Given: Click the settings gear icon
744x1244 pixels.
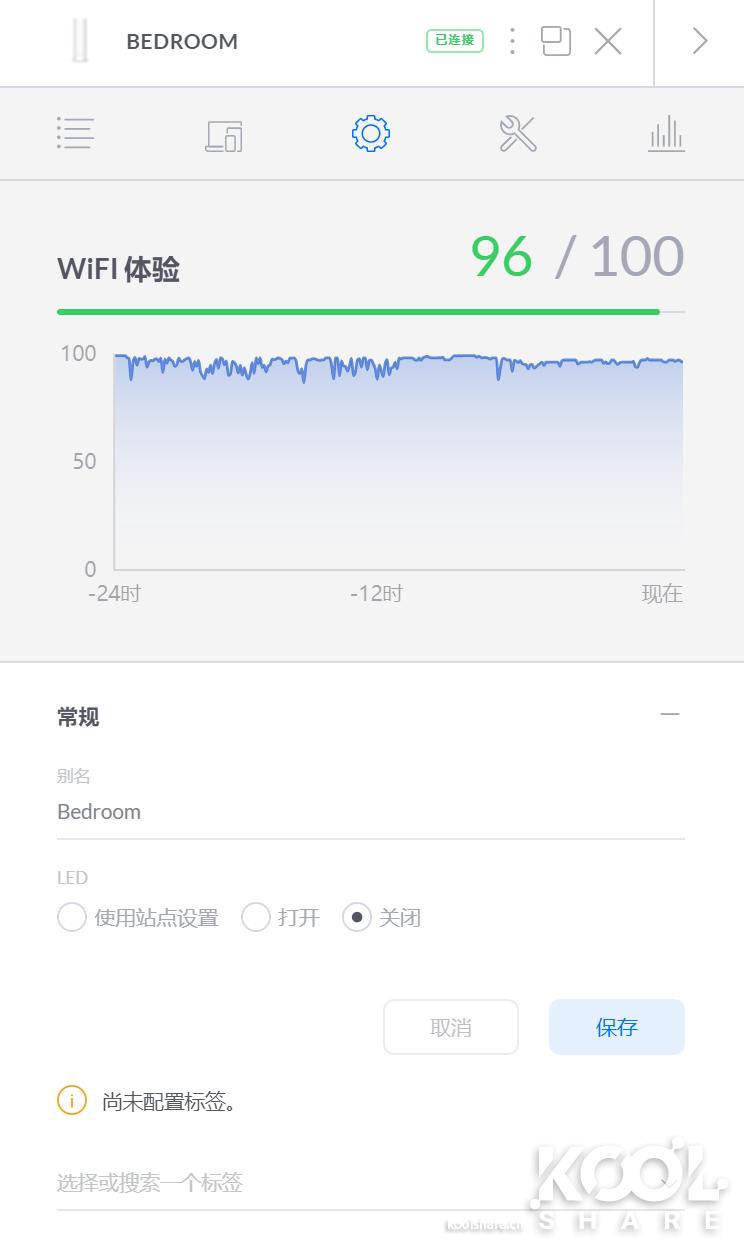Looking at the screenshot, I should click(x=370, y=133).
